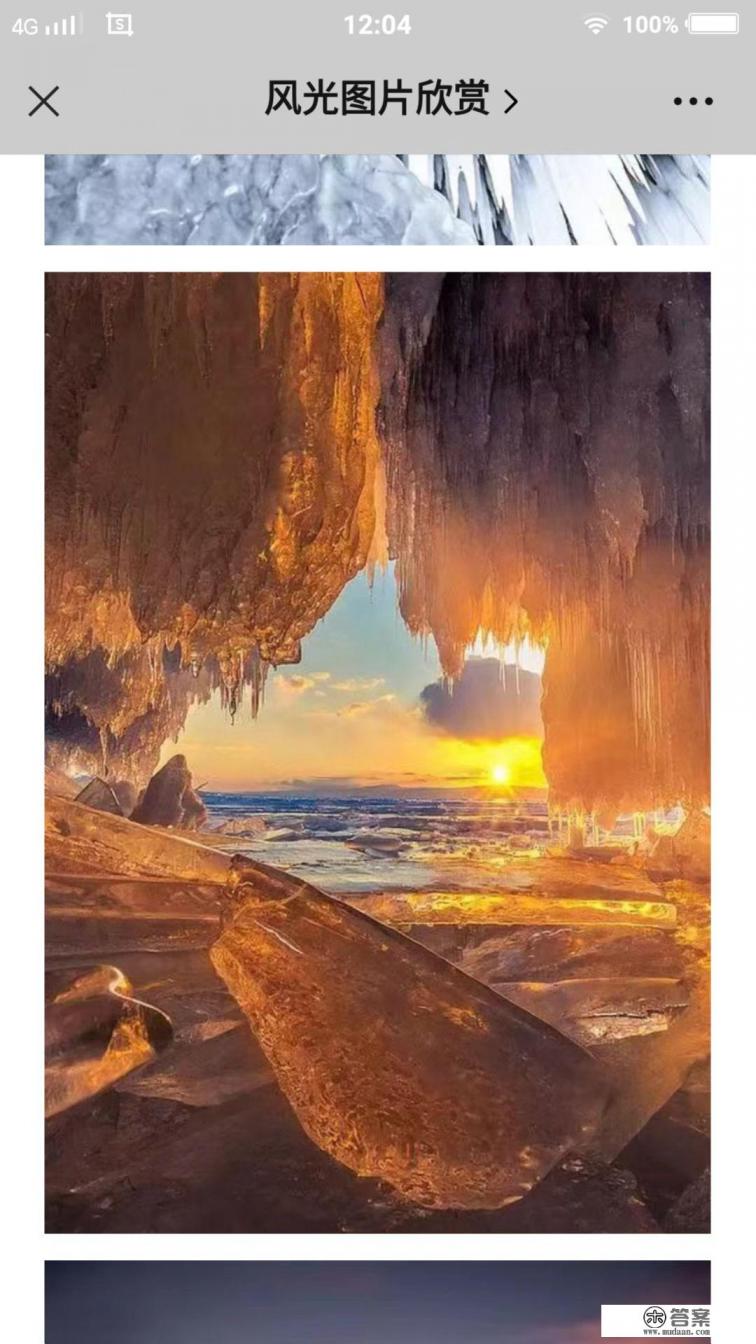Screen dimensions: 756x1344
Task: Open the 风光图片欣赏 title link
Action: pyautogui.click(x=390, y=100)
